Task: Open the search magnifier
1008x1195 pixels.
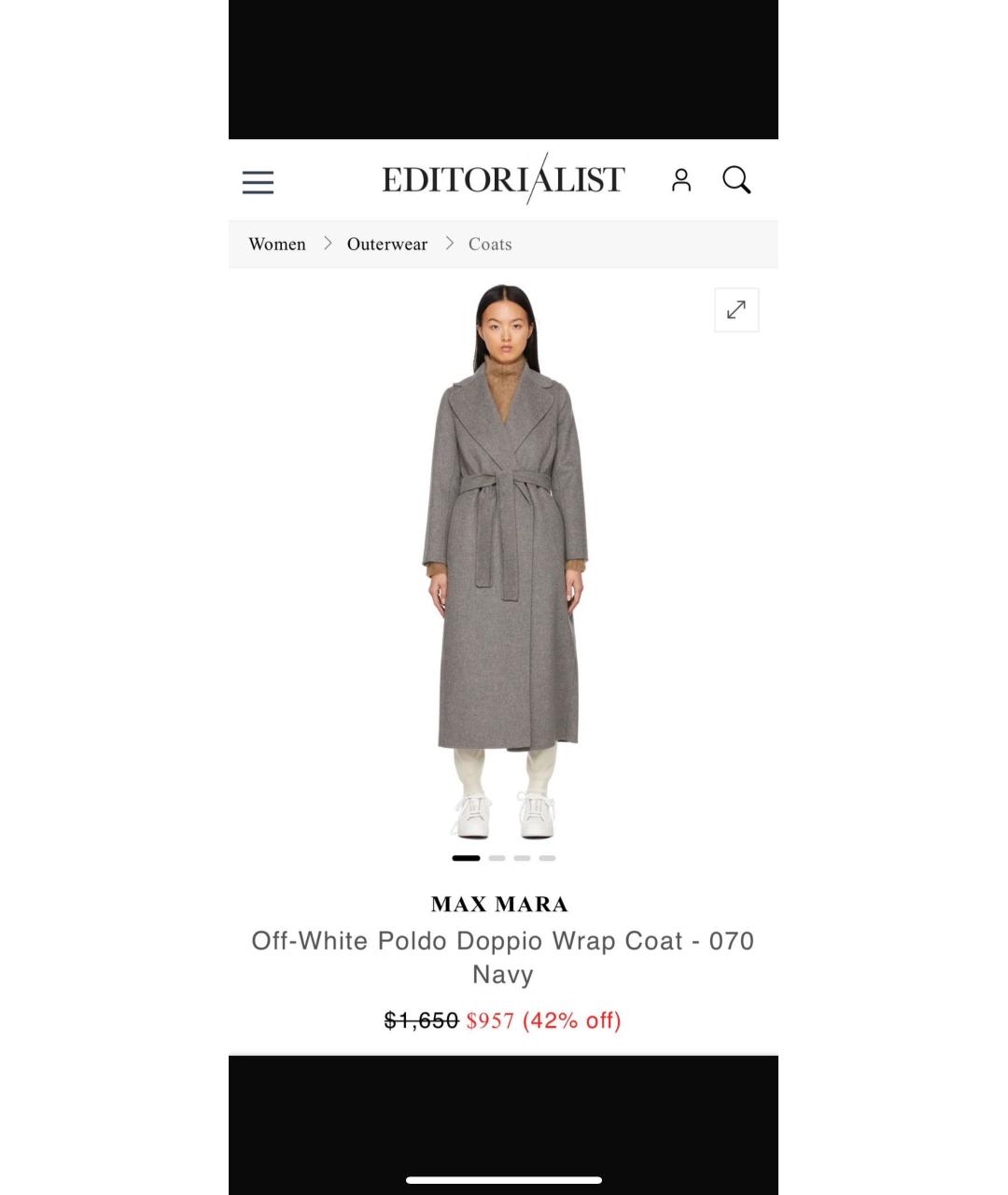Action: [736, 180]
